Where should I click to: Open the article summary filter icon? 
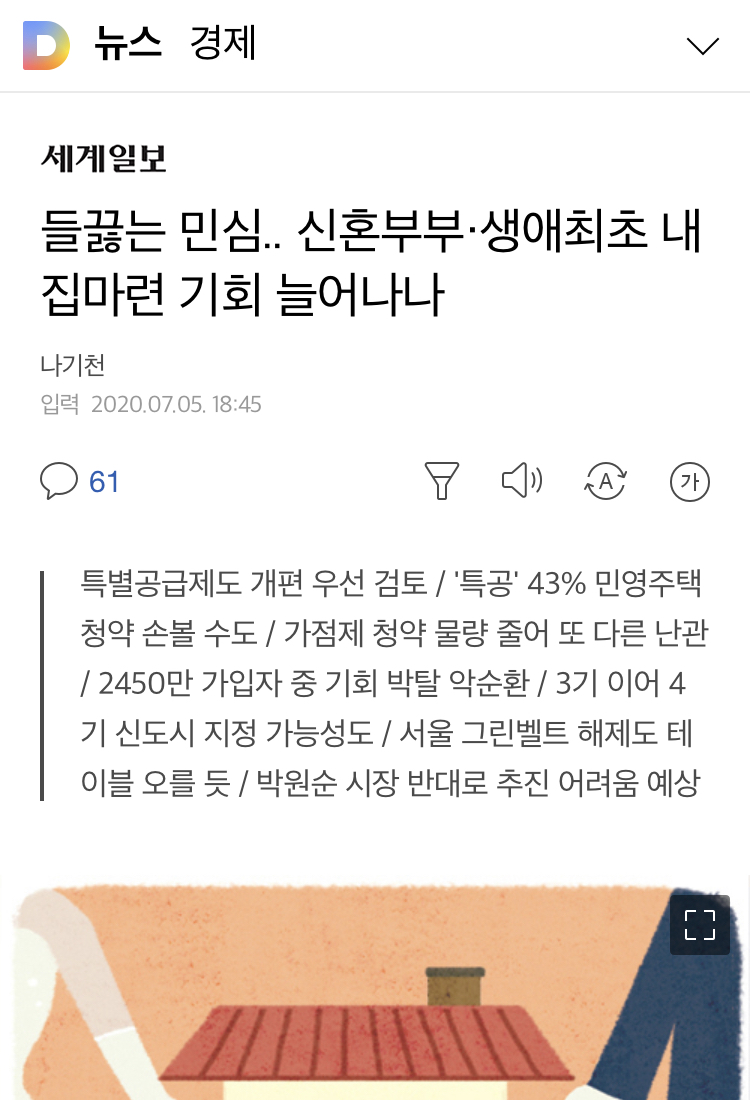[441, 481]
